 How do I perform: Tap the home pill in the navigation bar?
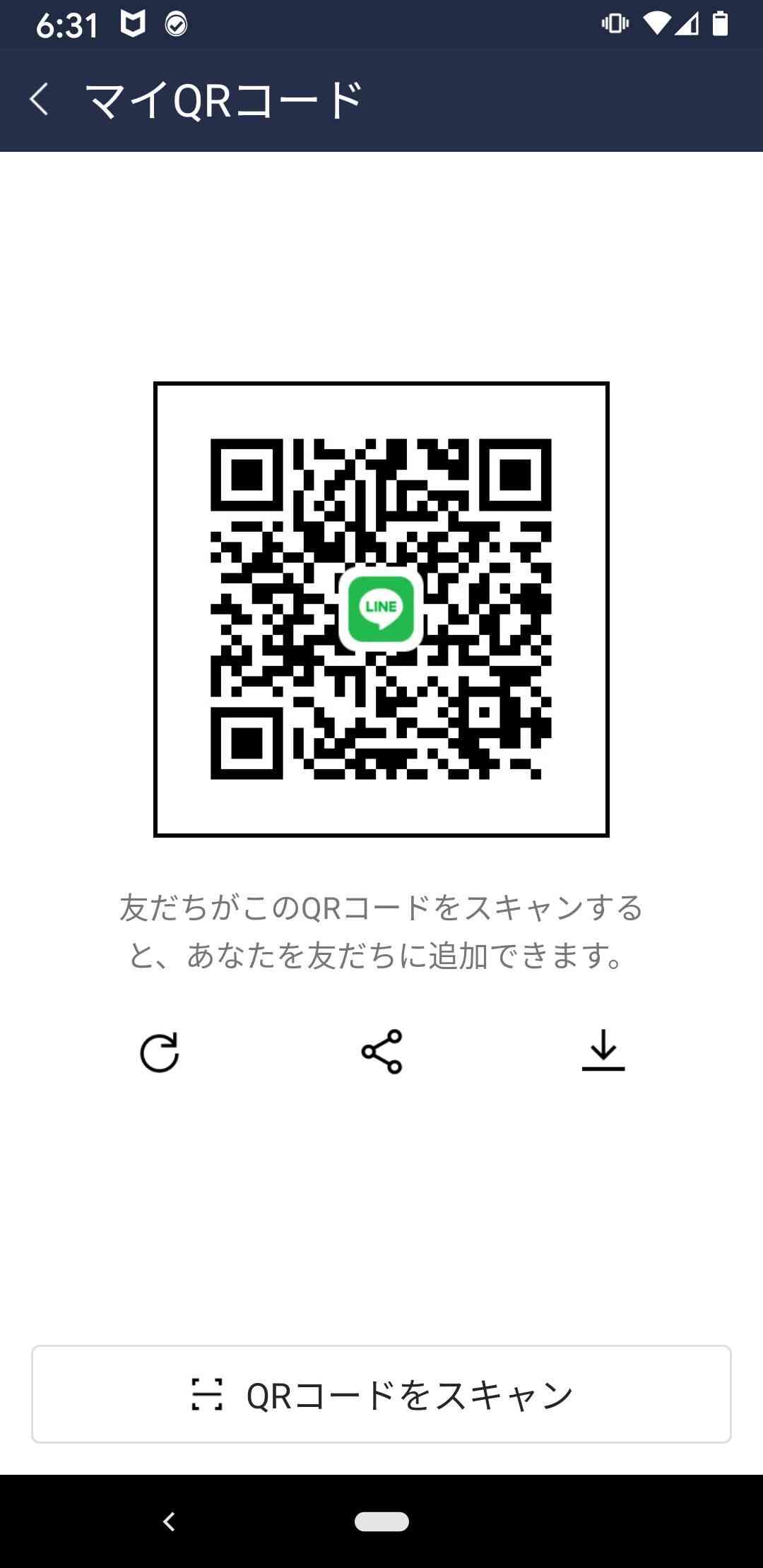point(381,1521)
